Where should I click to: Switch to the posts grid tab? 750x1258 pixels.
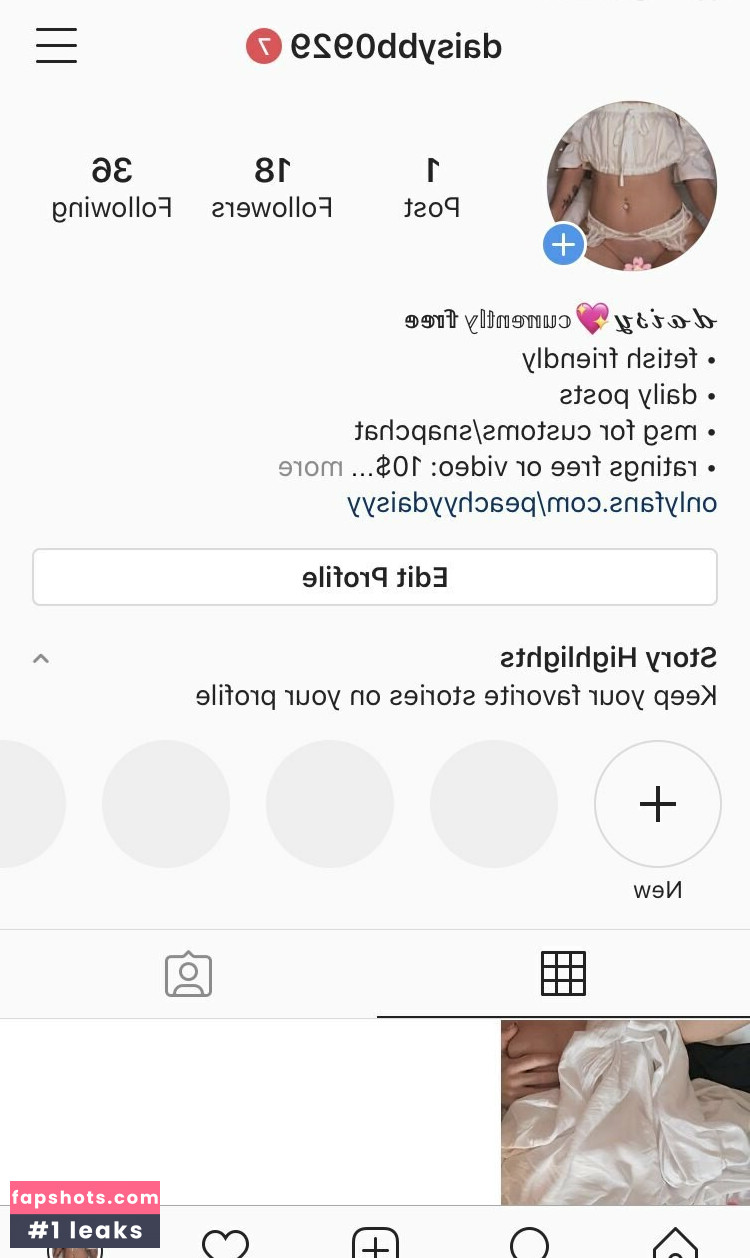(563, 973)
